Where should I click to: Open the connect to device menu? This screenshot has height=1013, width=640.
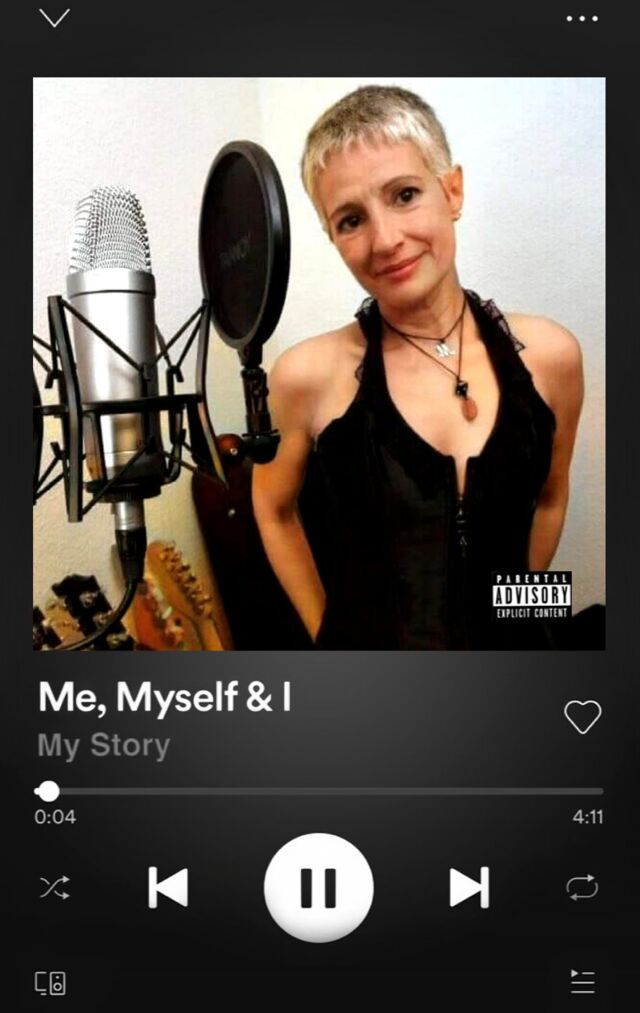tap(51, 982)
